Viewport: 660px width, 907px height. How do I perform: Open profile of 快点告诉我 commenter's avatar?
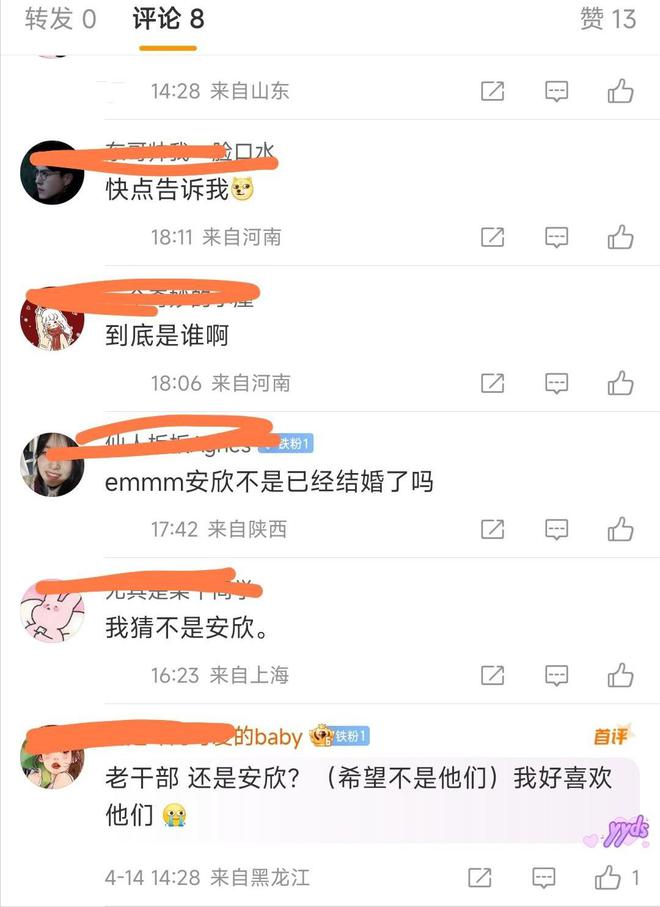pyautogui.click(x=52, y=173)
